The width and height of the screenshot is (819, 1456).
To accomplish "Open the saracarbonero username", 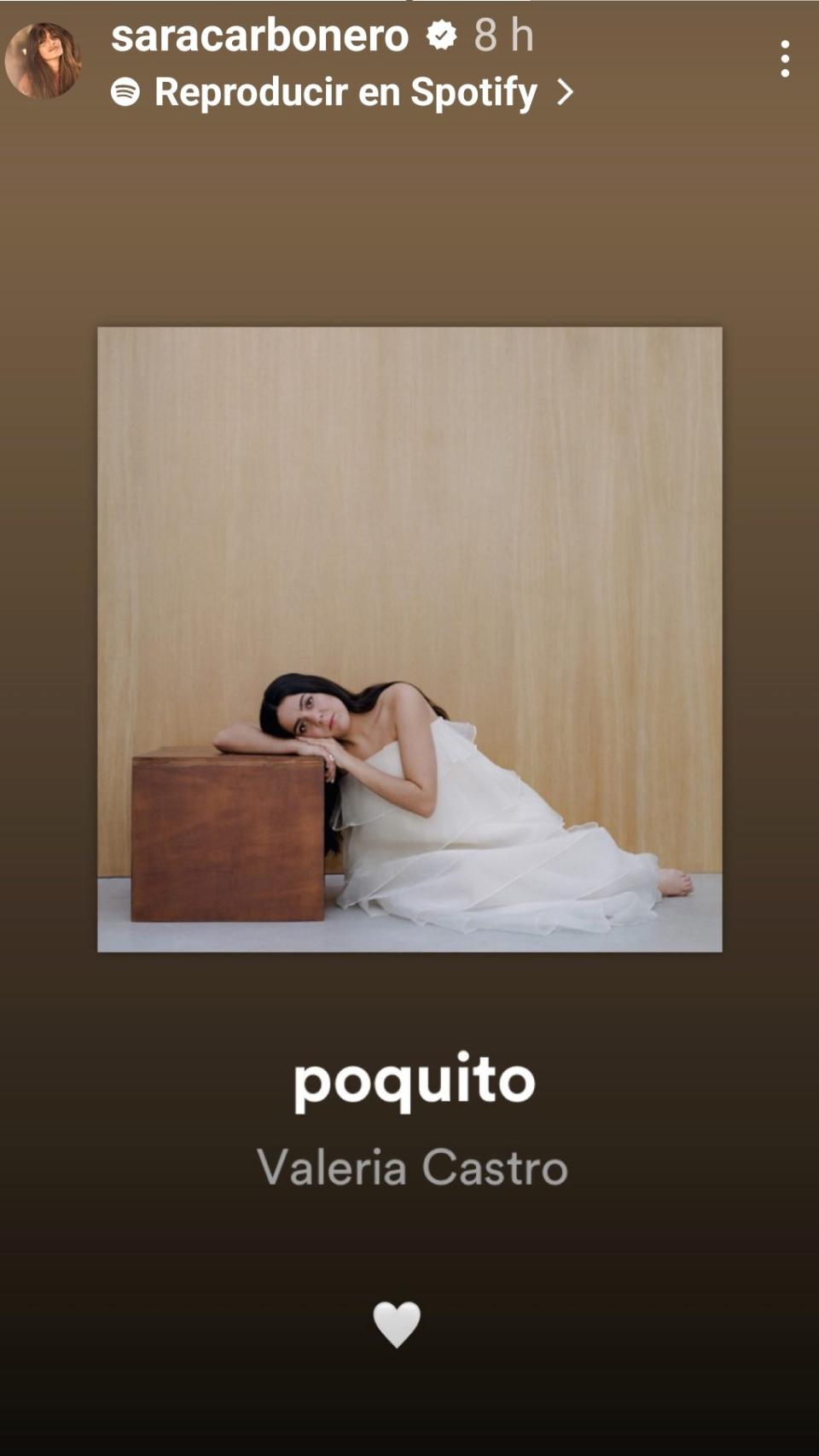I will pyautogui.click(x=260, y=36).
